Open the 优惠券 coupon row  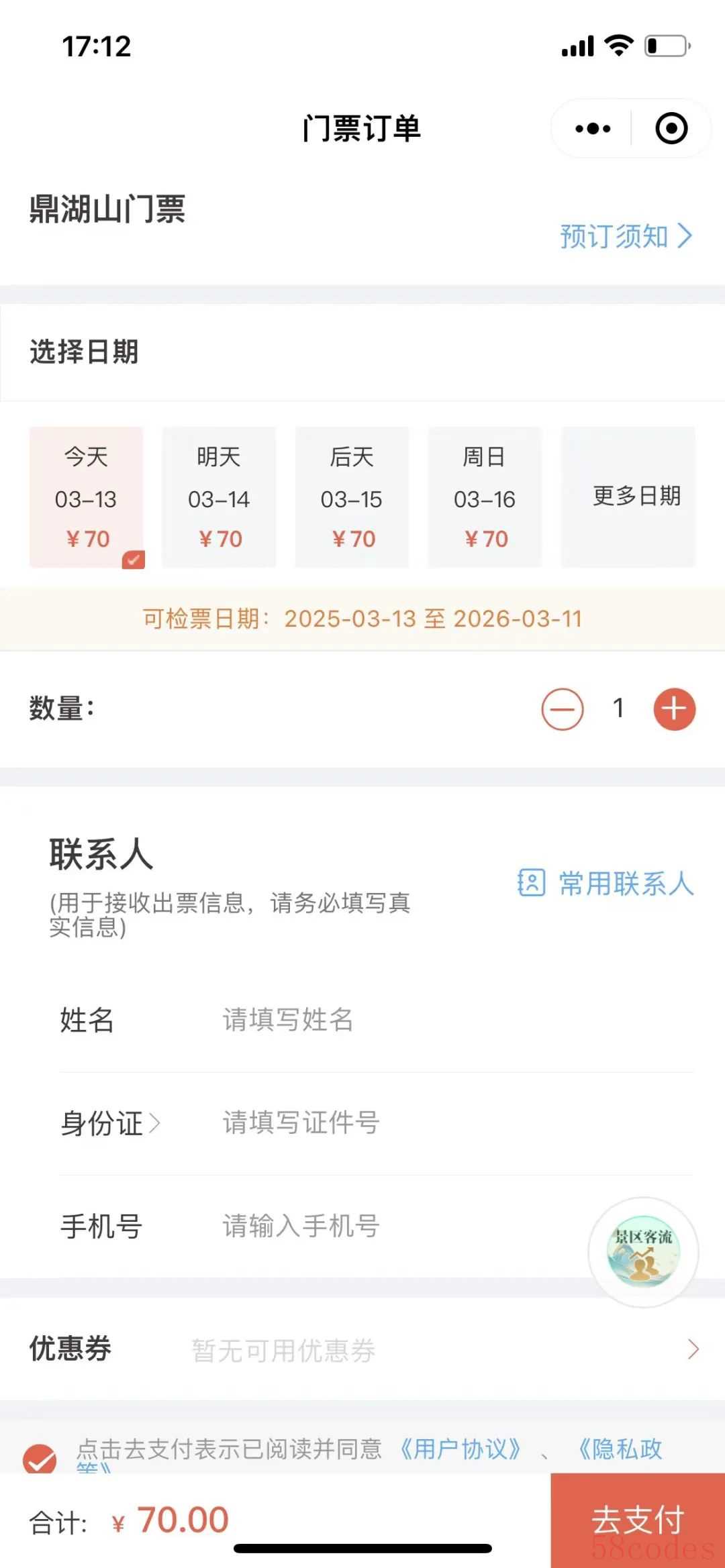coord(362,1349)
